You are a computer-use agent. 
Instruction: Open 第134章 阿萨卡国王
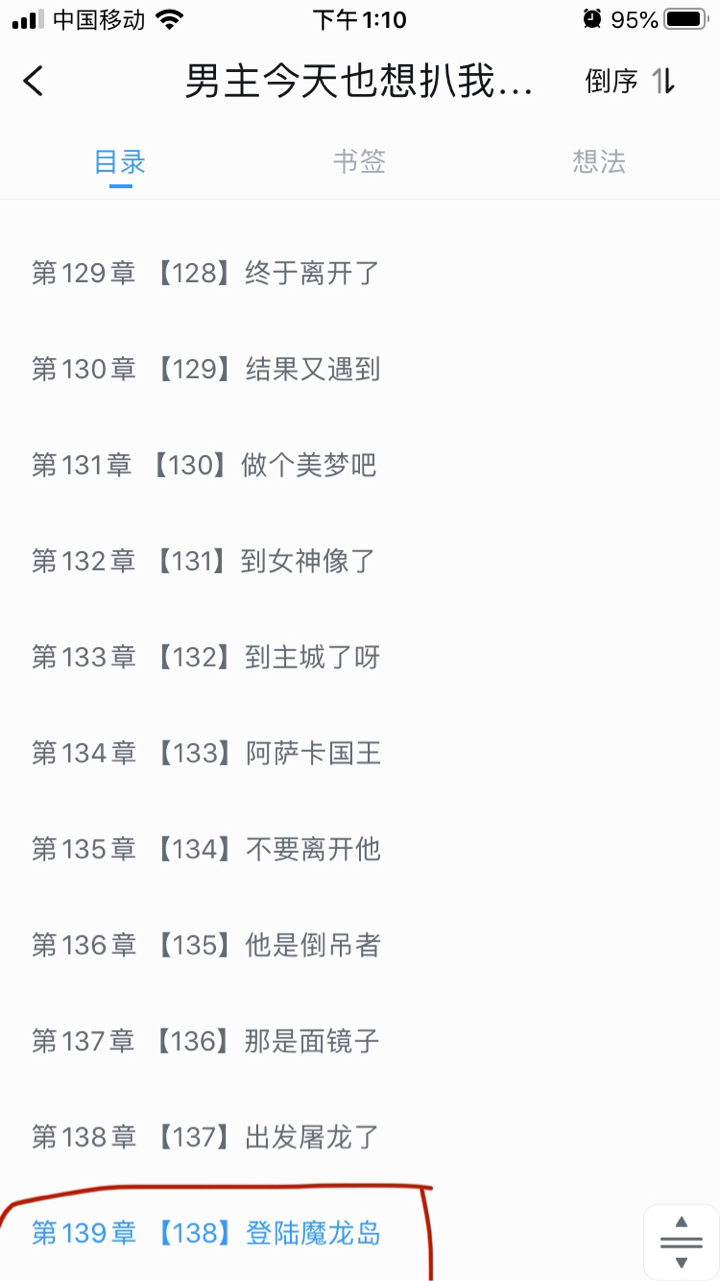360,753
